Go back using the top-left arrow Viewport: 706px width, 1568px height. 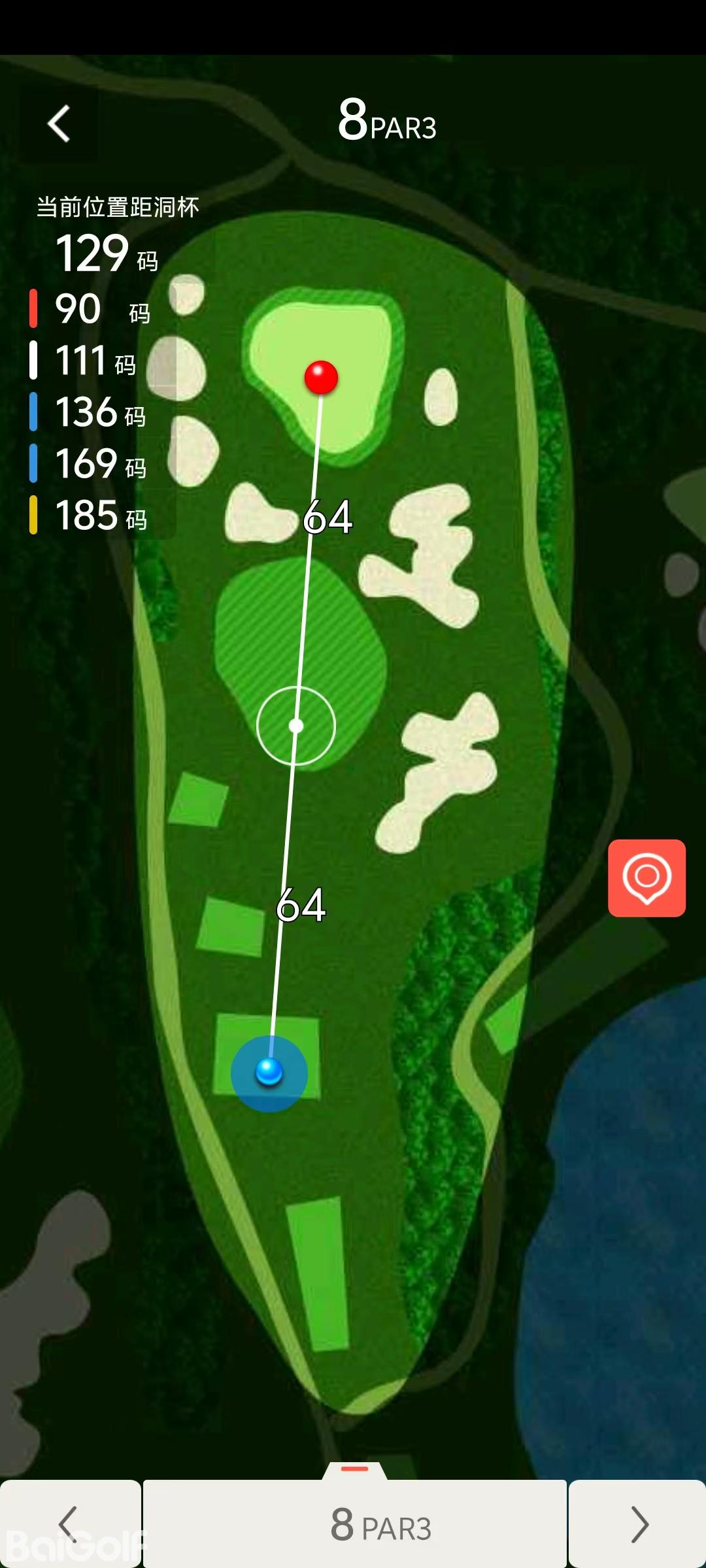[59, 123]
